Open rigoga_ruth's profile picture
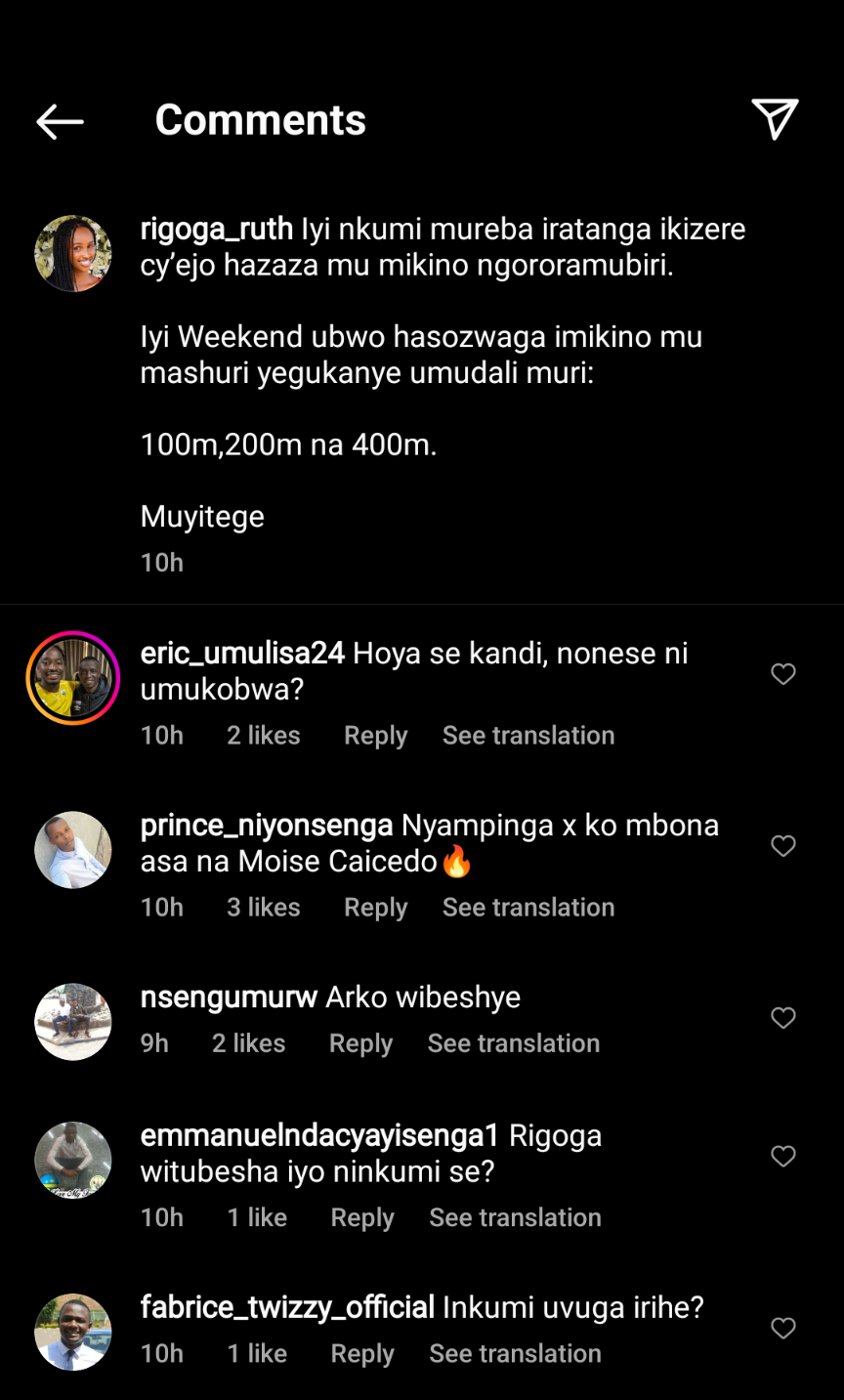The height and width of the screenshot is (1400, 844). click(x=73, y=254)
